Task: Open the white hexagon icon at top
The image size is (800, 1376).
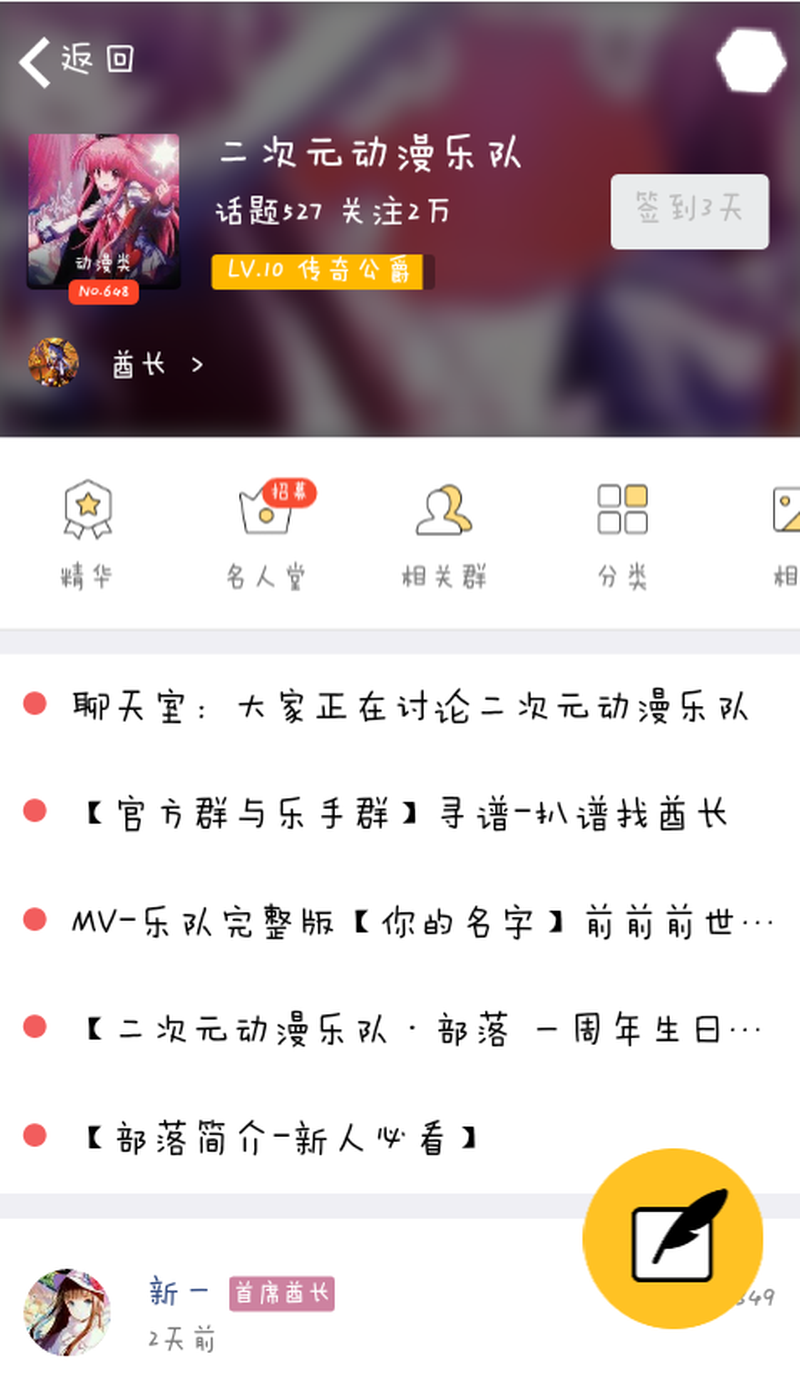Action: click(x=751, y=61)
